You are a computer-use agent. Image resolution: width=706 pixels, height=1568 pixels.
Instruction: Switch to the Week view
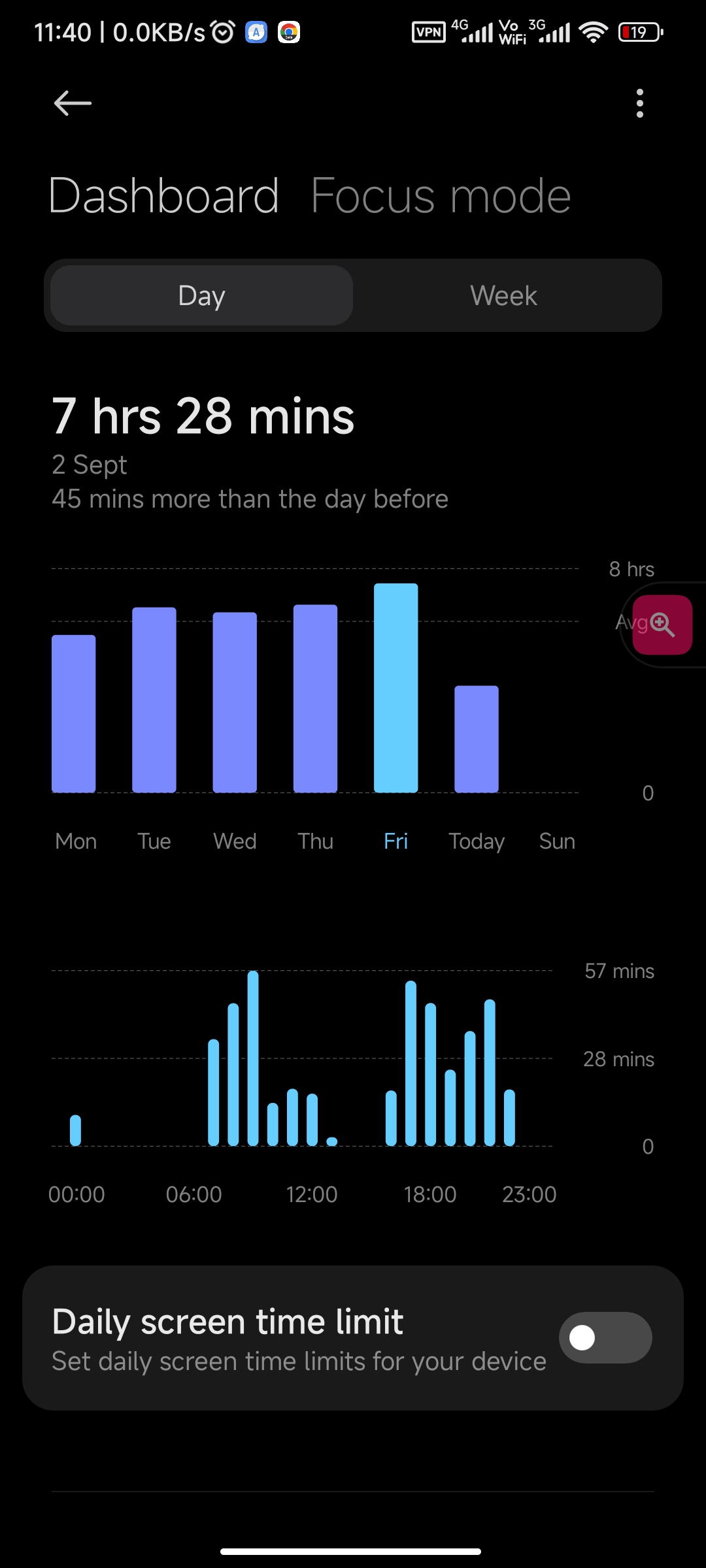[x=504, y=295]
